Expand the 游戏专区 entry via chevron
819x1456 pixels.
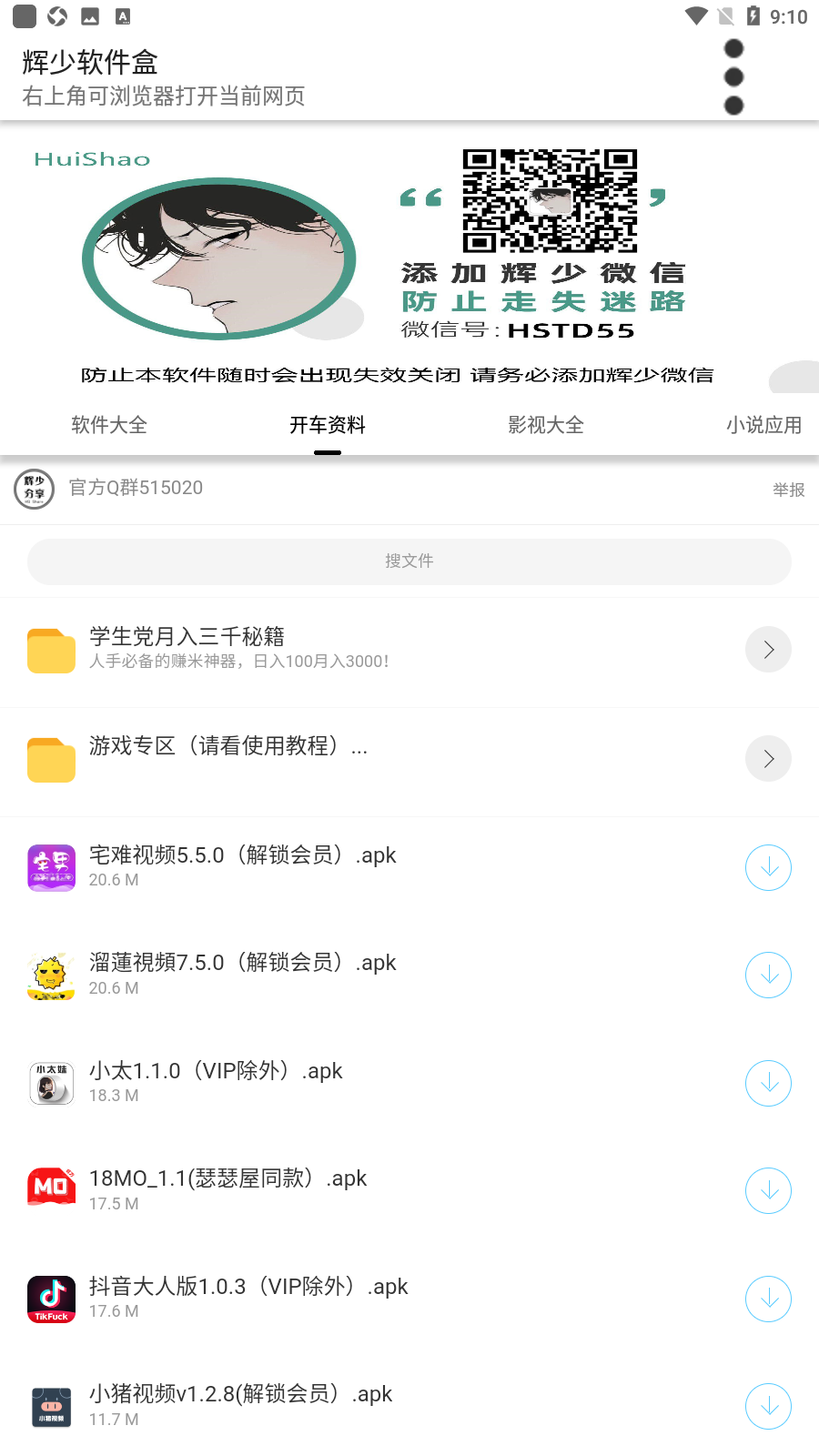click(x=767, y=758)
